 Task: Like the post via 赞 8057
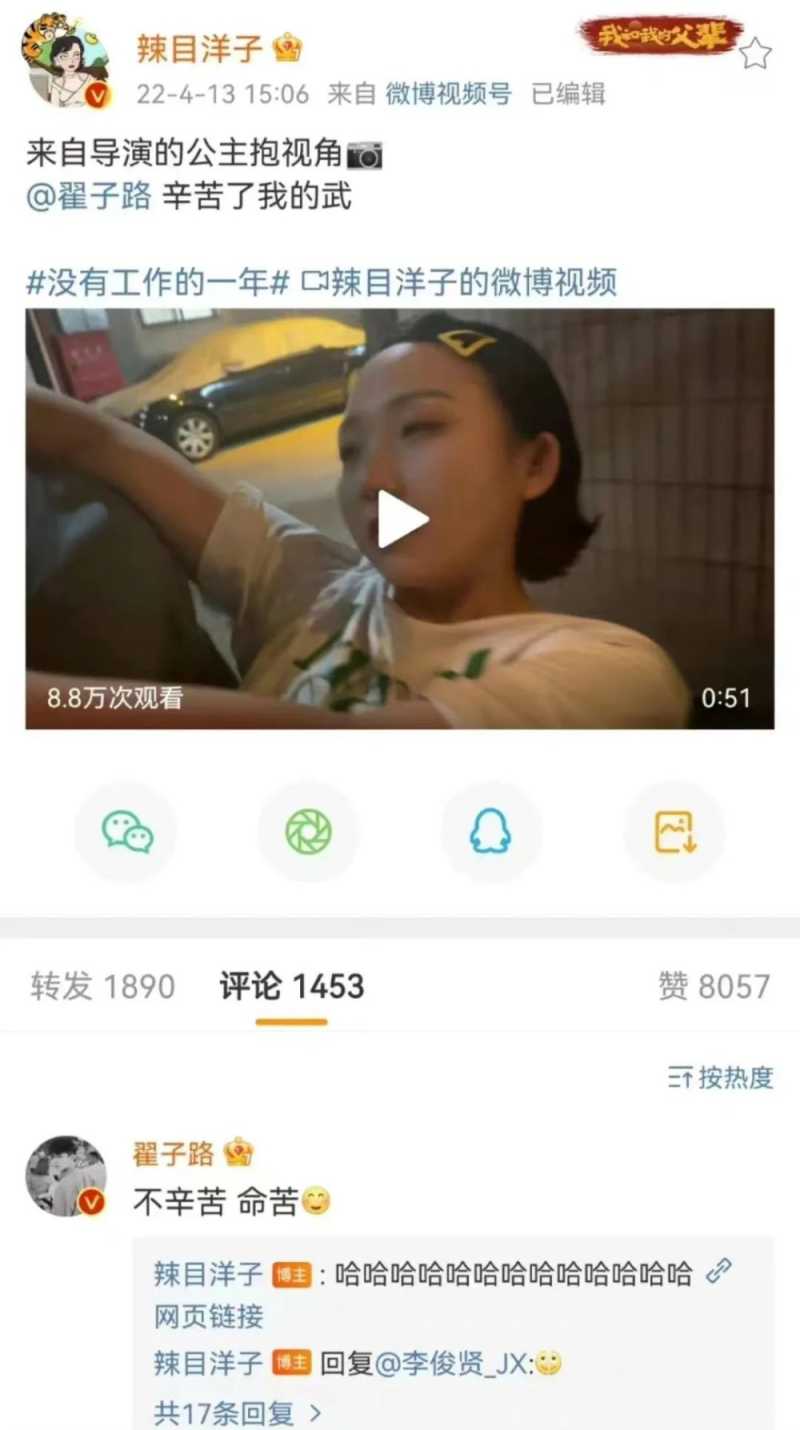tap(714, 986)
